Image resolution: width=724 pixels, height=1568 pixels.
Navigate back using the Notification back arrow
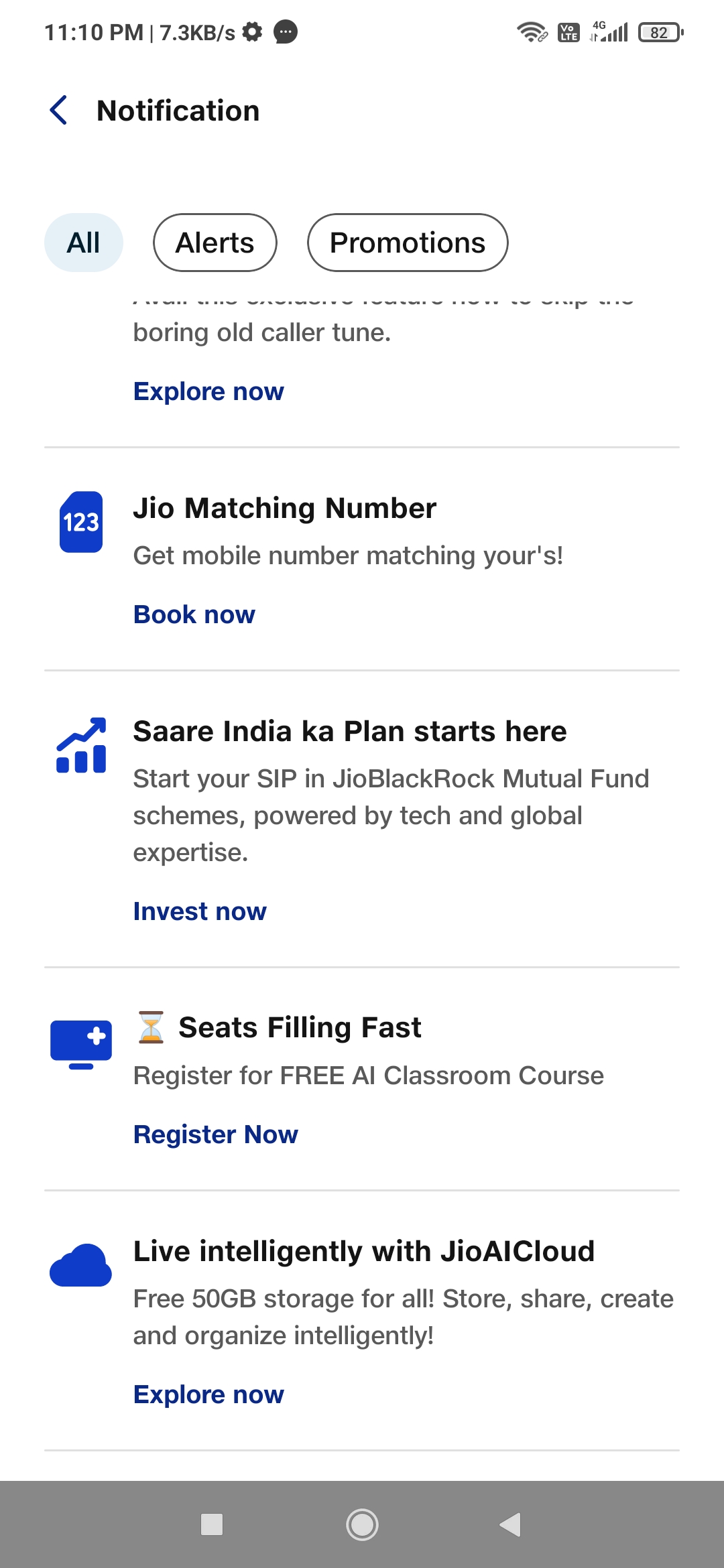59,111
